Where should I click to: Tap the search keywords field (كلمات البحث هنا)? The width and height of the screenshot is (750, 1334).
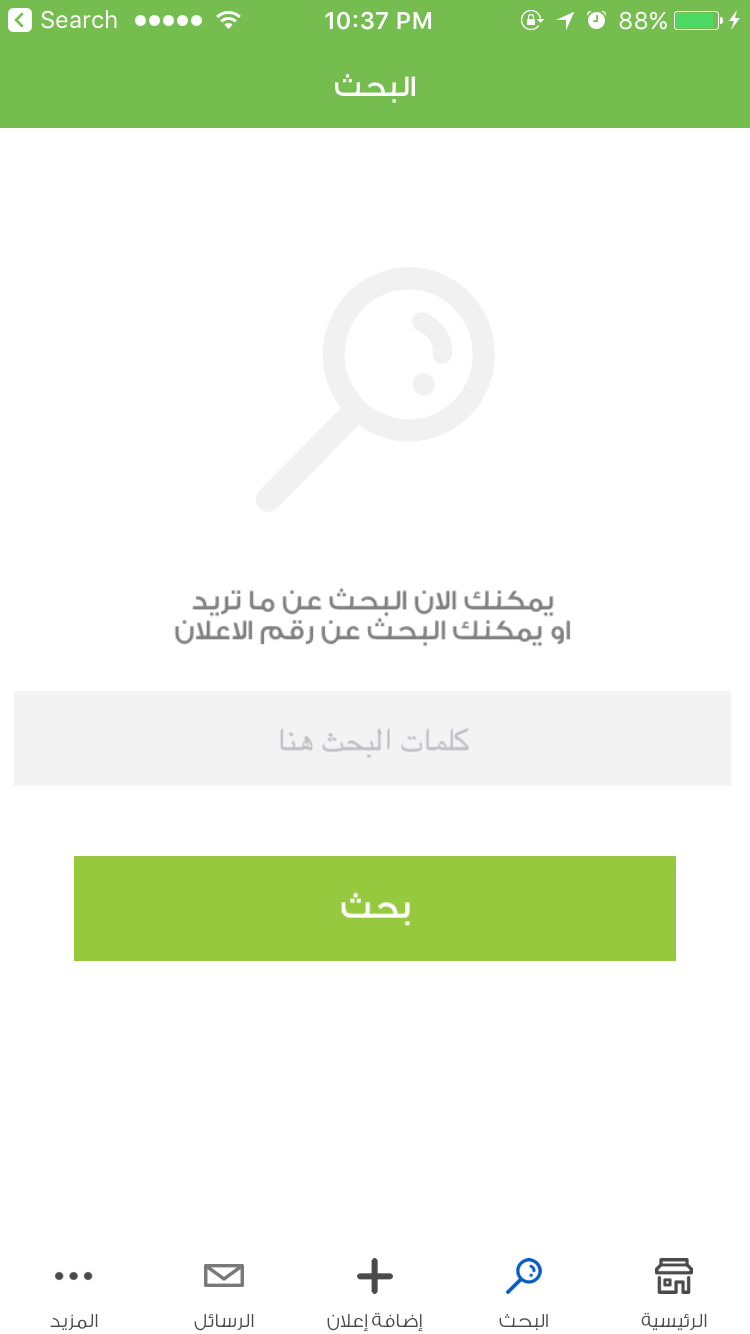372,738
